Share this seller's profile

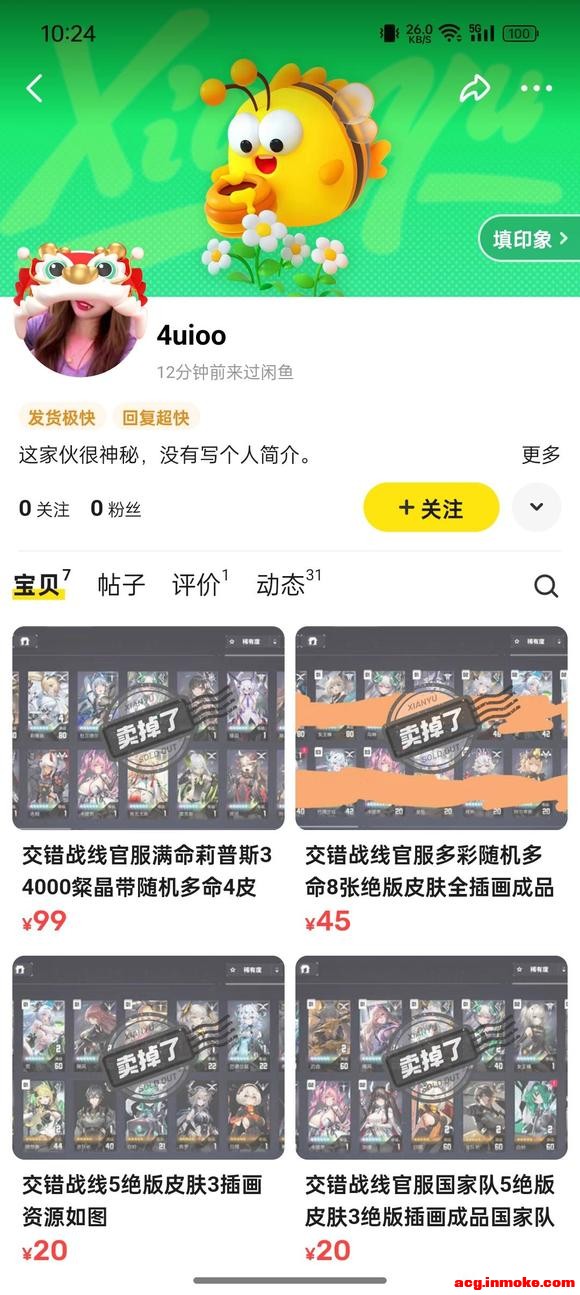click(x=474, y=89)
